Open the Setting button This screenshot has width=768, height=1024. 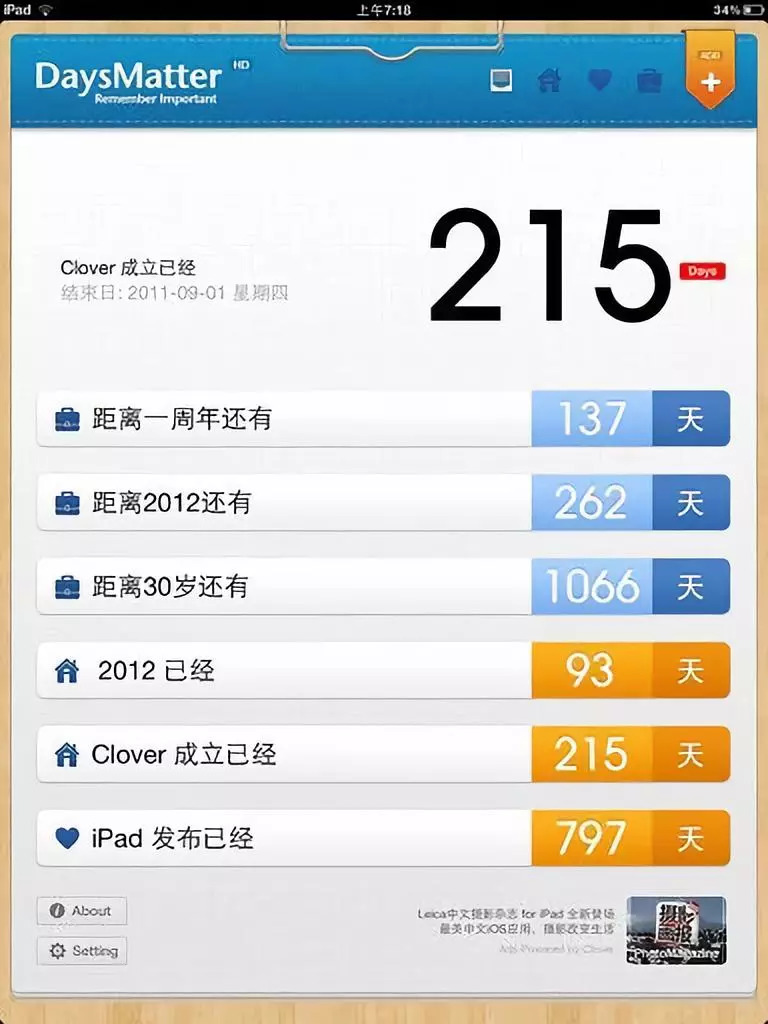(x=82, y=951)
